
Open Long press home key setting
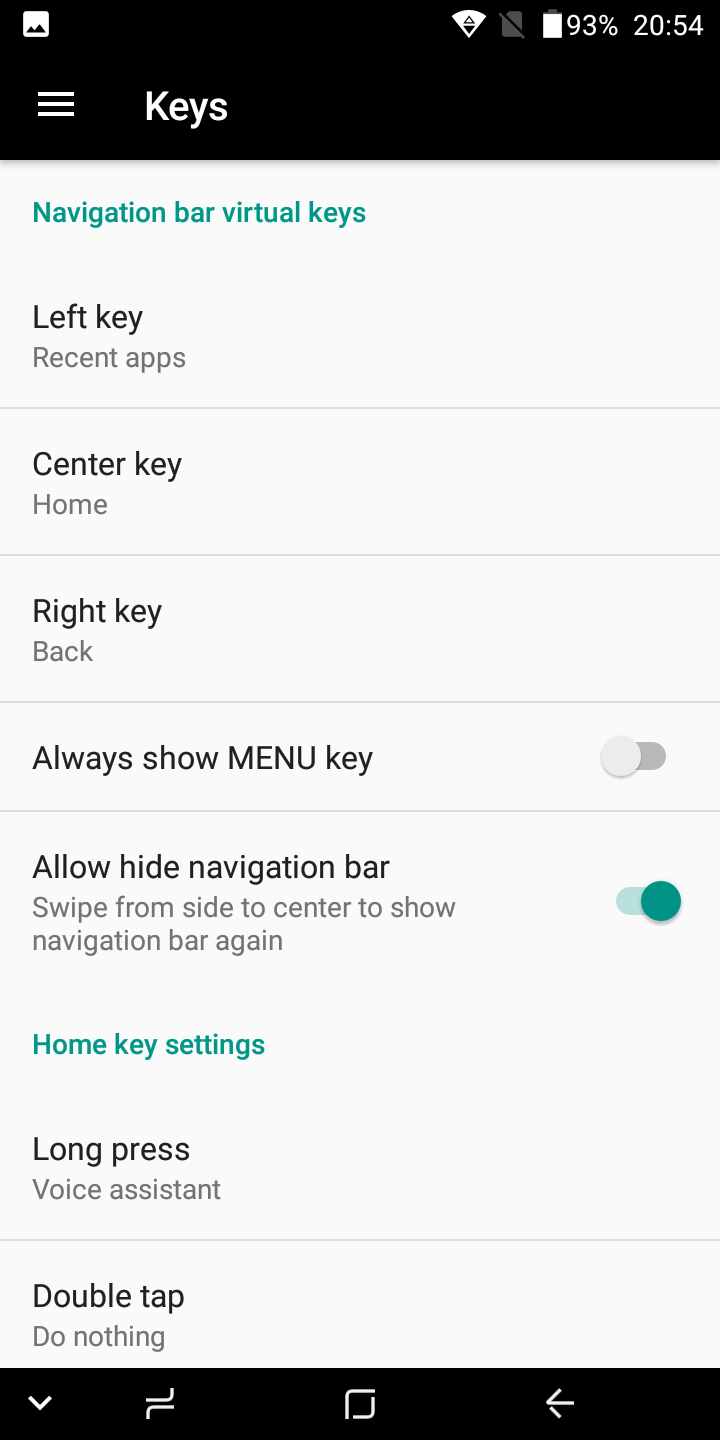tap(360, 1167)
